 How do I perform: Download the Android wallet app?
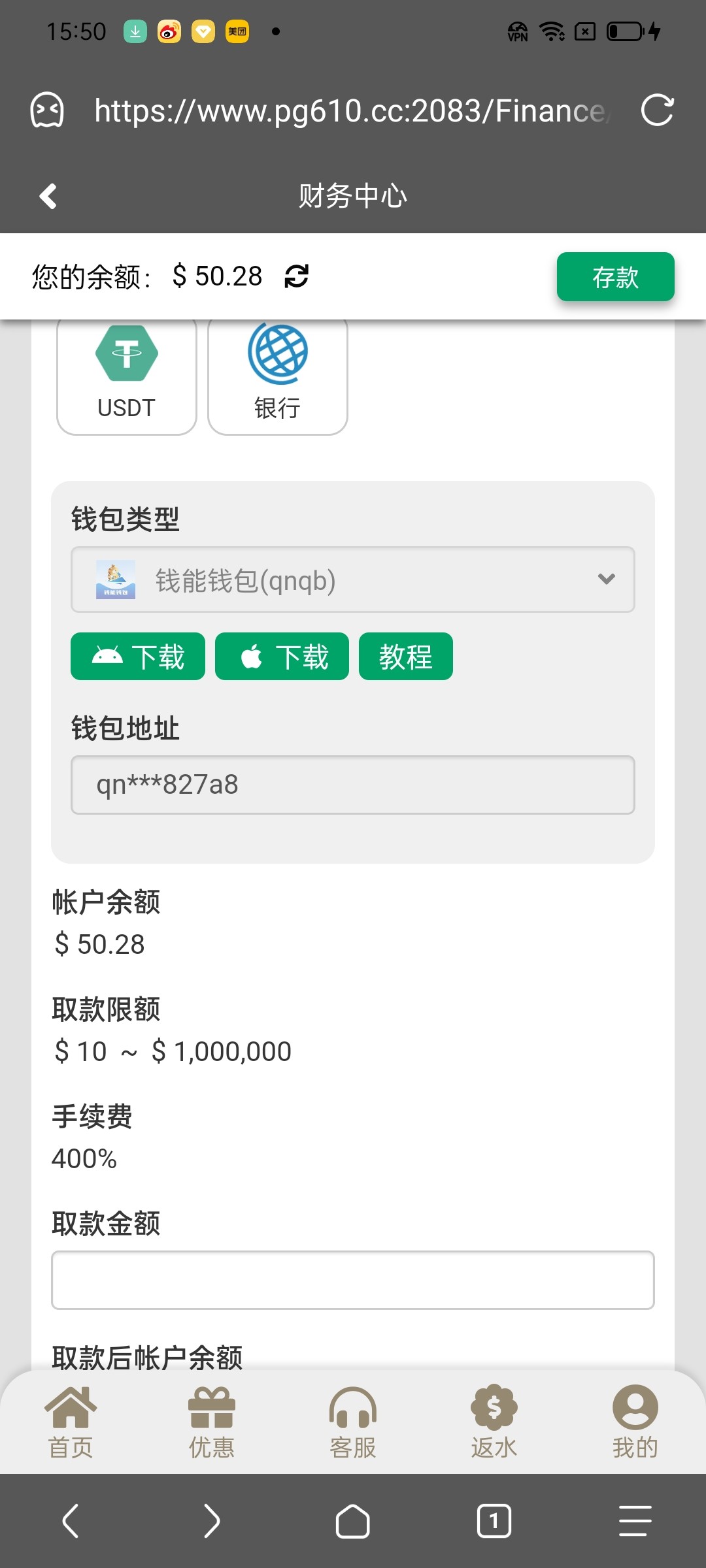138,657
